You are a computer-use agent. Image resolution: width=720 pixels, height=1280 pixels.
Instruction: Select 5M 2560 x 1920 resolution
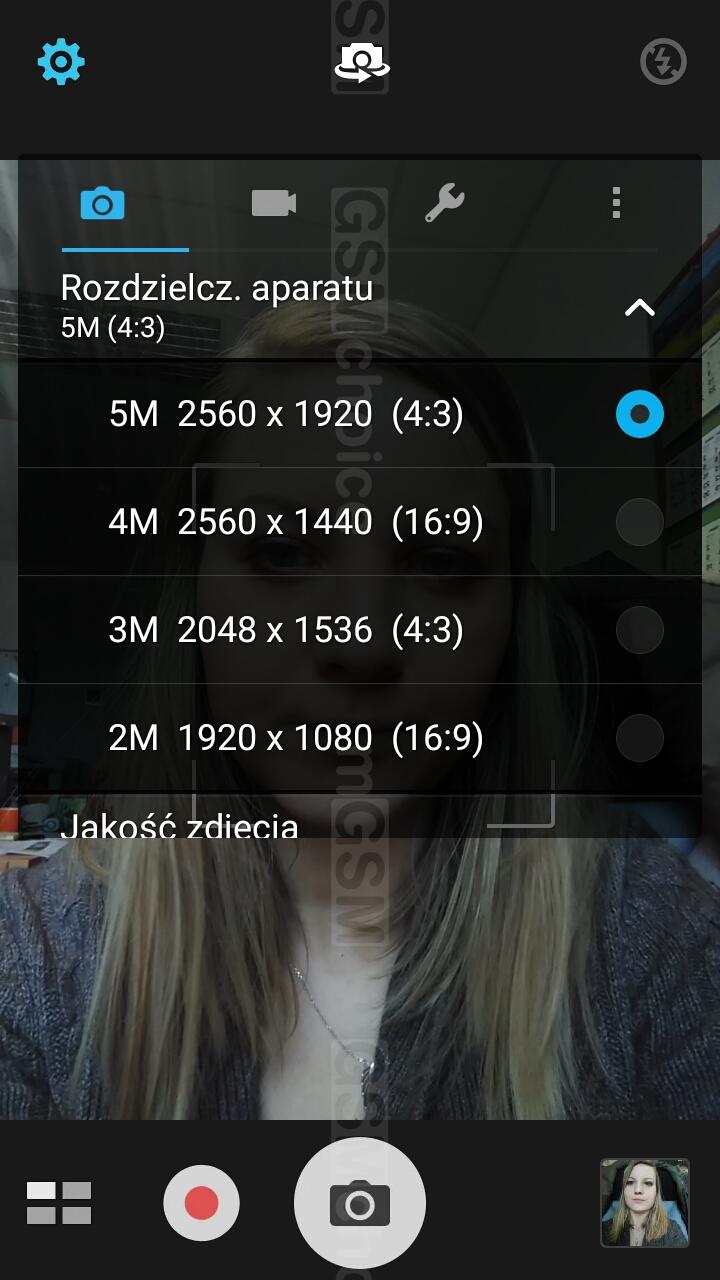[360, 414]
